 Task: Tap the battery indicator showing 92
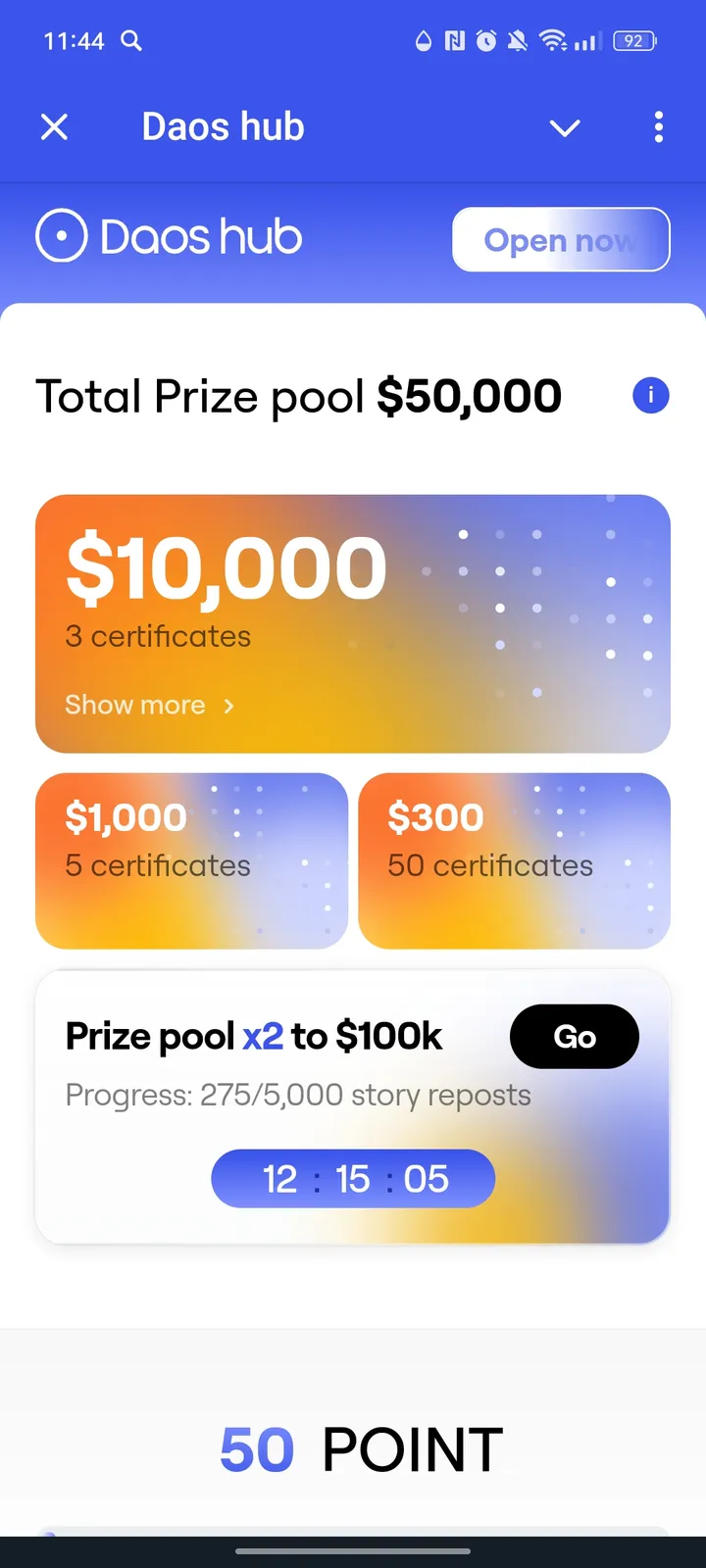pyautogui.click(x=634, y=41)
